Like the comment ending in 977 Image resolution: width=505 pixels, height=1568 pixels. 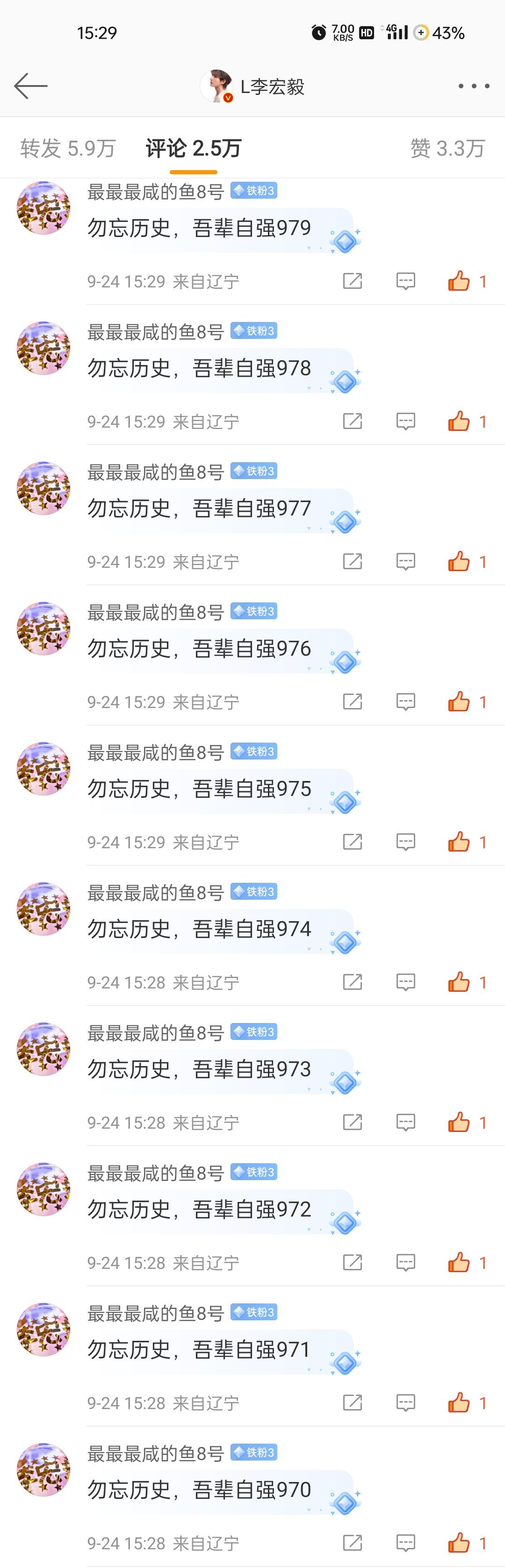(459, 561)
